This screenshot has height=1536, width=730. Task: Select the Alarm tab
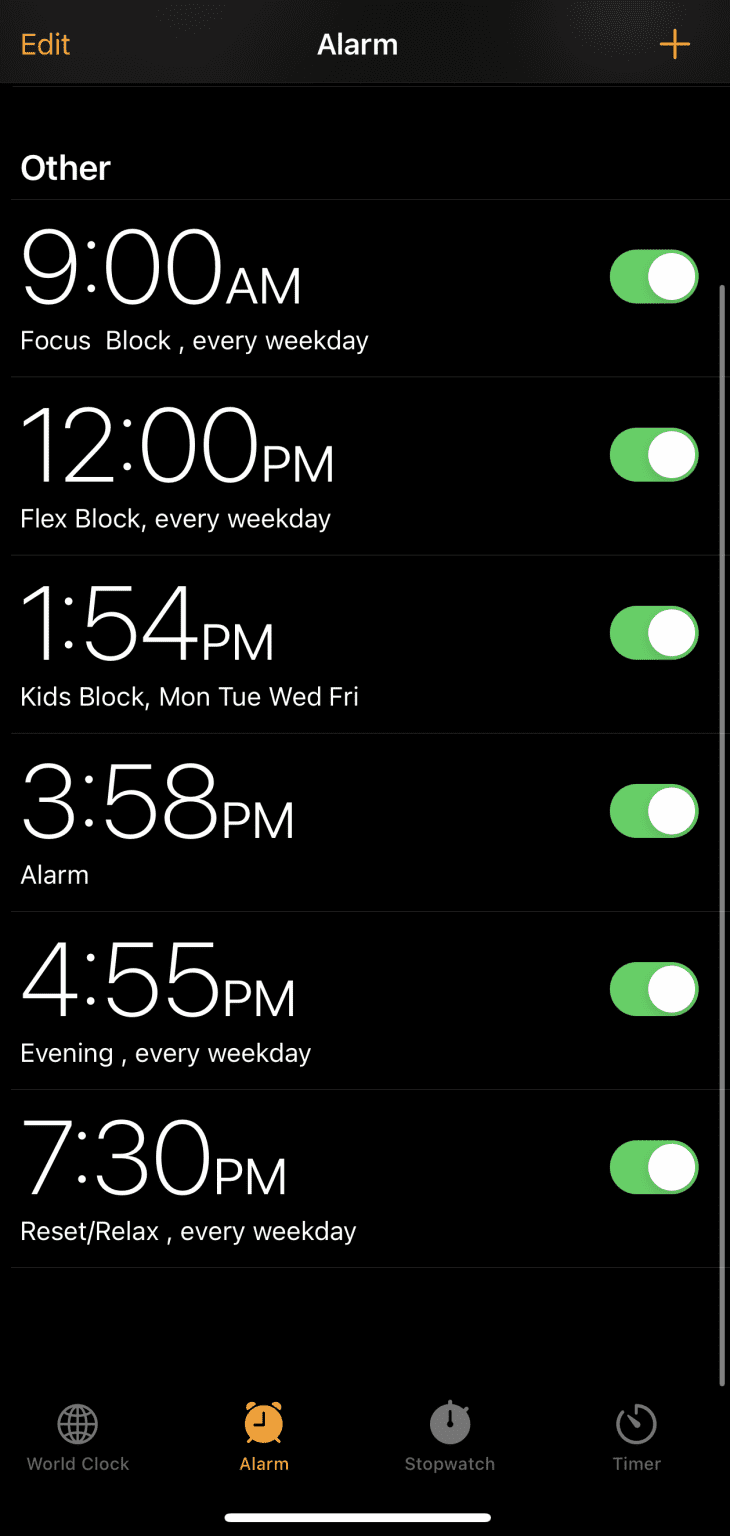coord(264,1437)
